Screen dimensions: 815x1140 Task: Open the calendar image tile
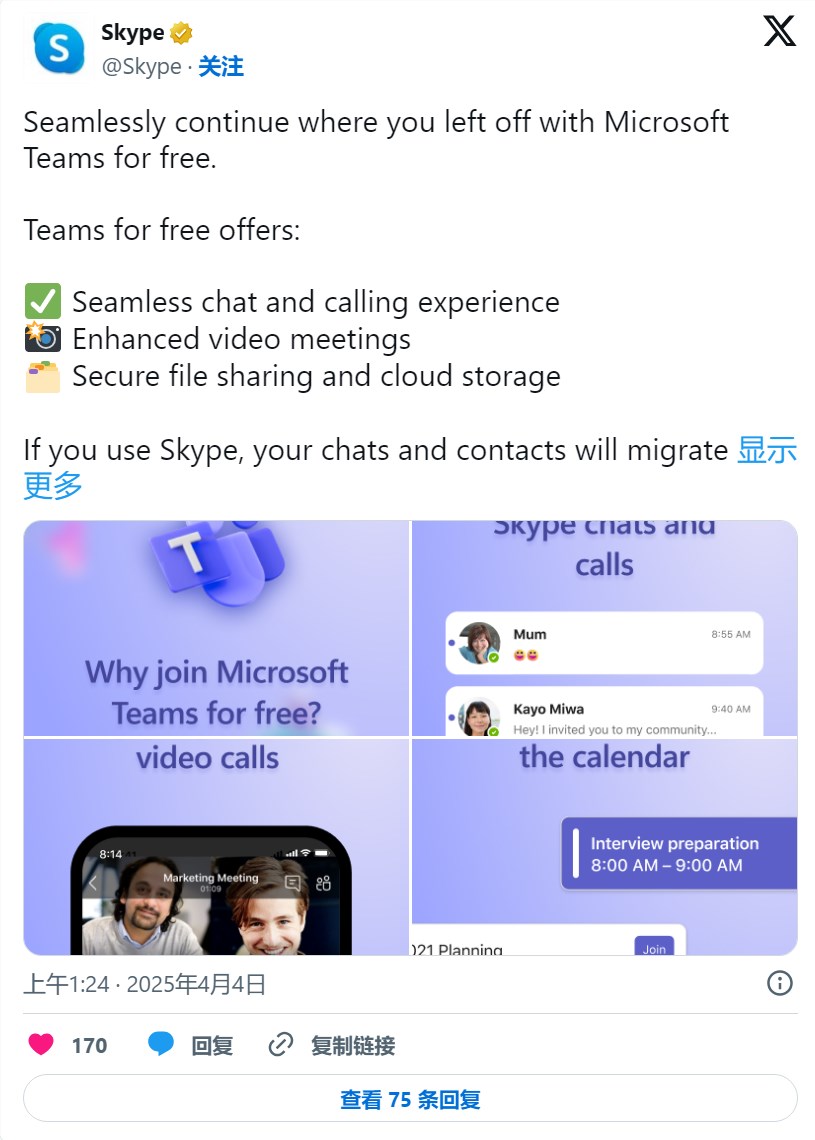604,846
